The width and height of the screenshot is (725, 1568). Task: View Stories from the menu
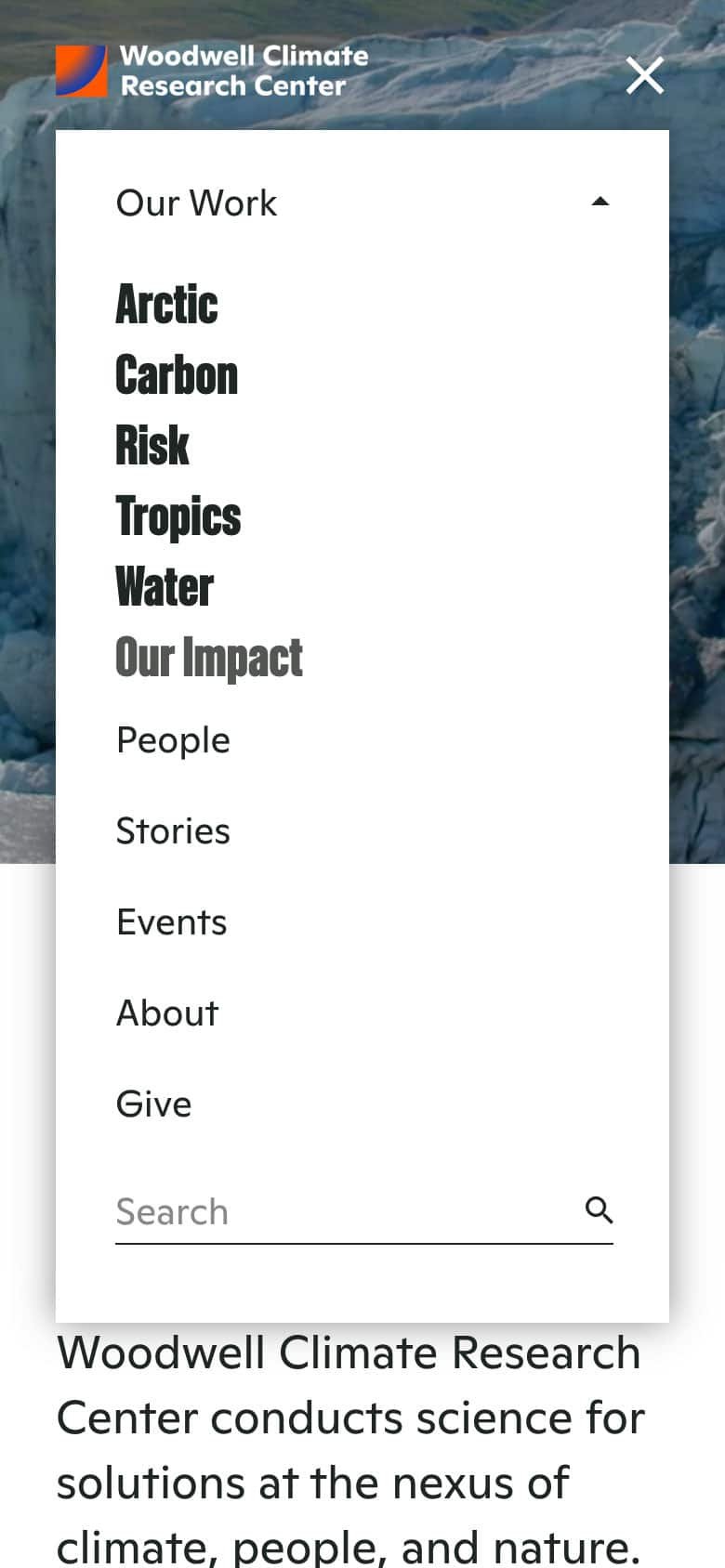(x=173, y=831)
